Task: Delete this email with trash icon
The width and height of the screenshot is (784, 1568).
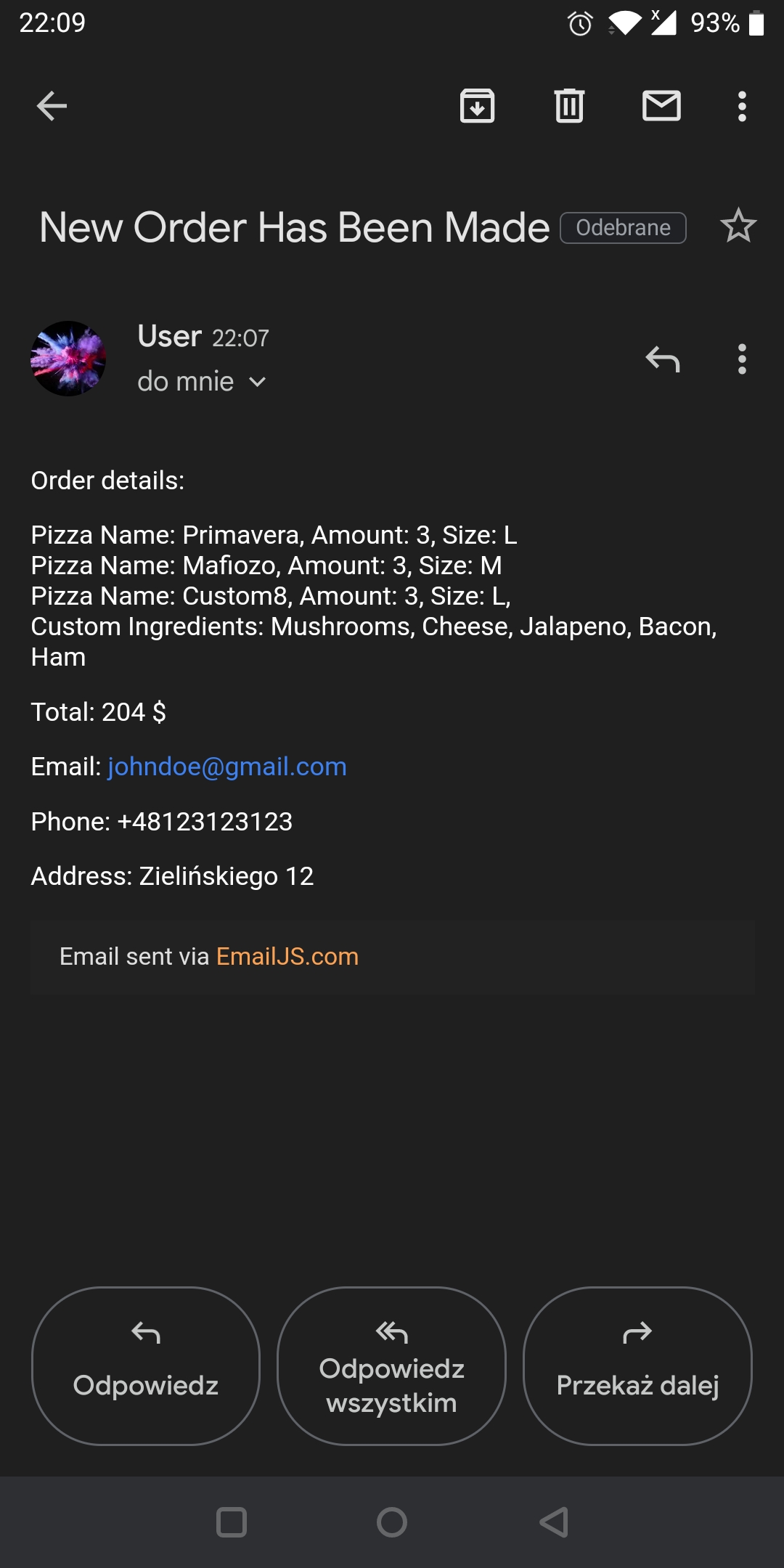Action: [x=569, y=106]
